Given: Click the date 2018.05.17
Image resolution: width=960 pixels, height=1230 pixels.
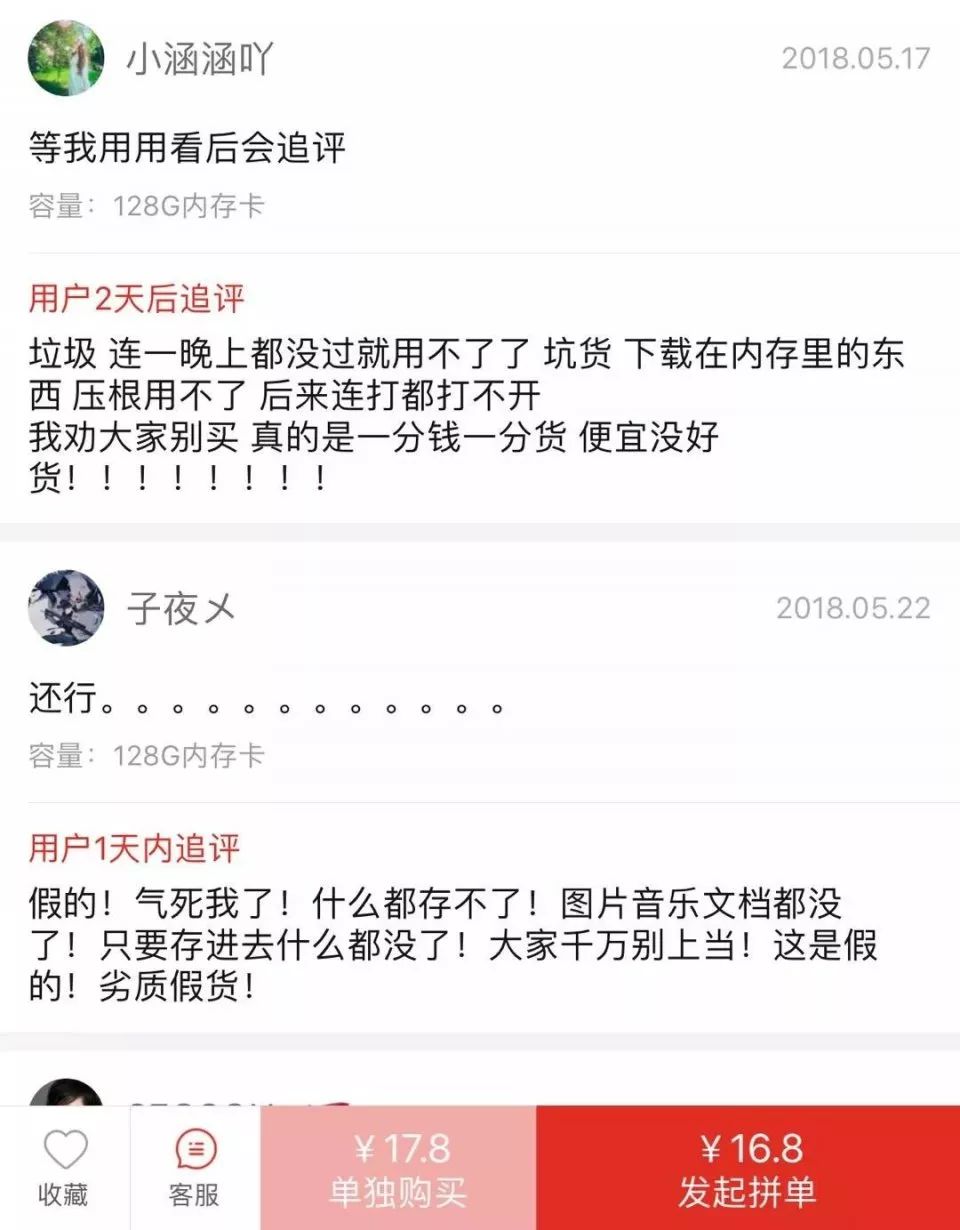Looking at the screenshot, I should pyautogui.click(x=858, y=58).
